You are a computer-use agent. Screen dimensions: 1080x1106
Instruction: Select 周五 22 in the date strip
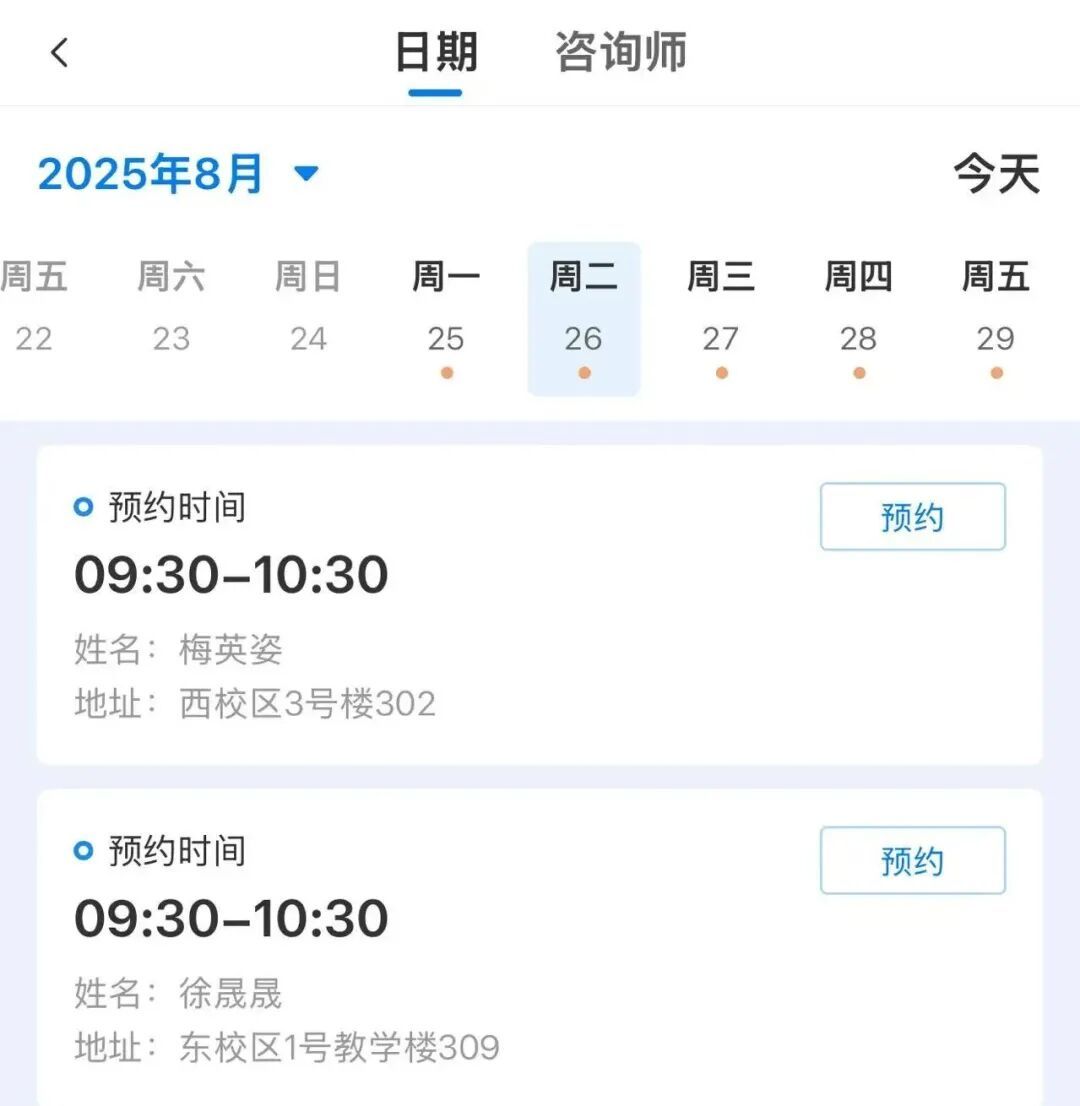33,308
